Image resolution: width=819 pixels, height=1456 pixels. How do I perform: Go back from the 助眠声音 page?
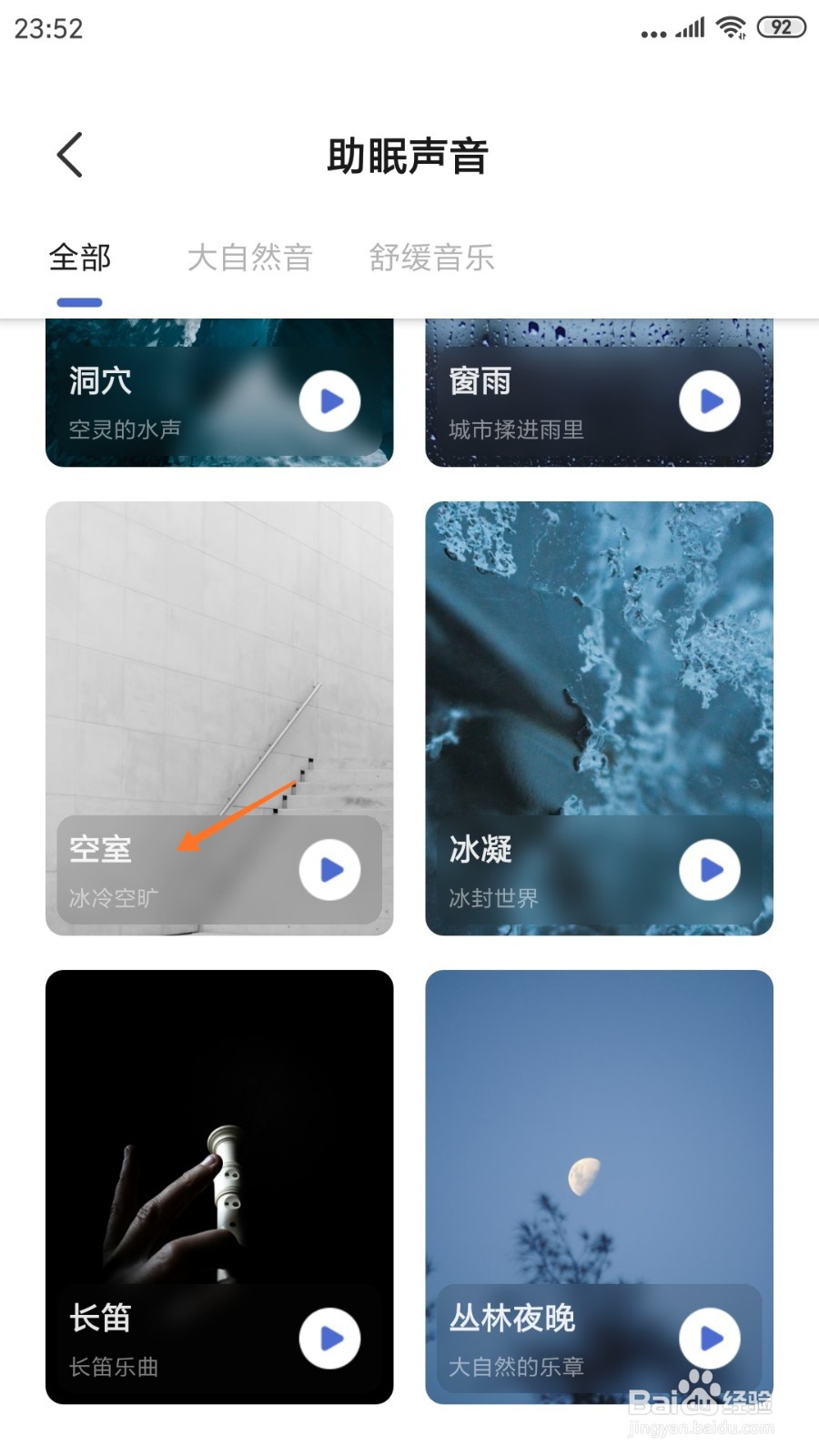(70, 155)
